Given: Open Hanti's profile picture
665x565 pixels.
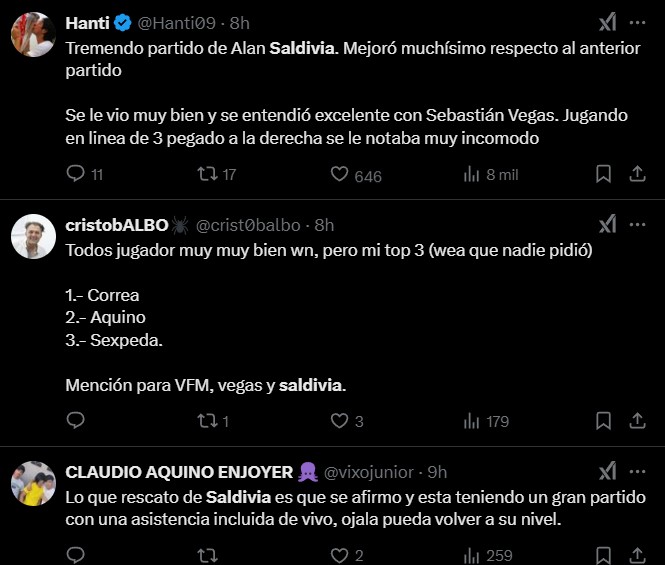Looking at the screenshot, I should pyautogui.click(x=32, y=35).
